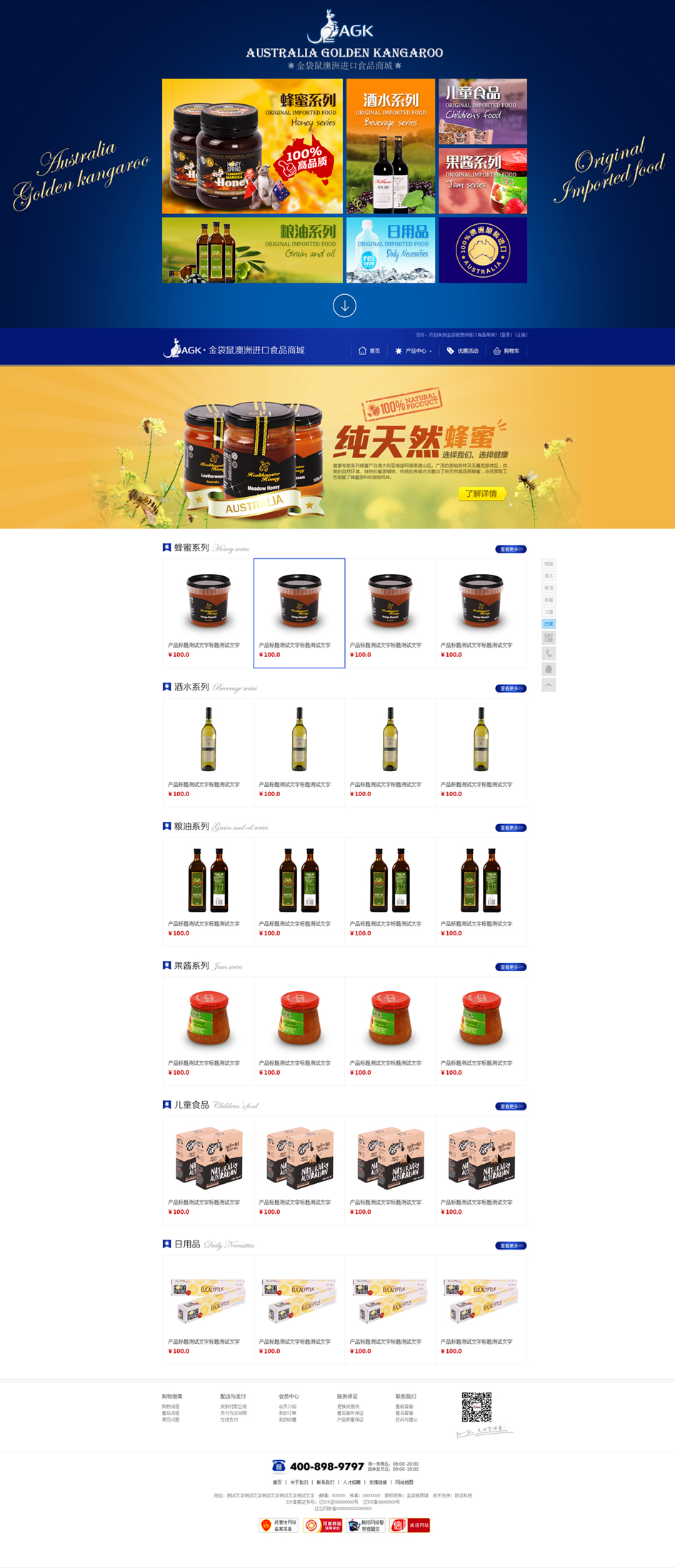Select 日常 in the side navigation
Viewport: 675px width, 1568px height.
tap(549, 624)
